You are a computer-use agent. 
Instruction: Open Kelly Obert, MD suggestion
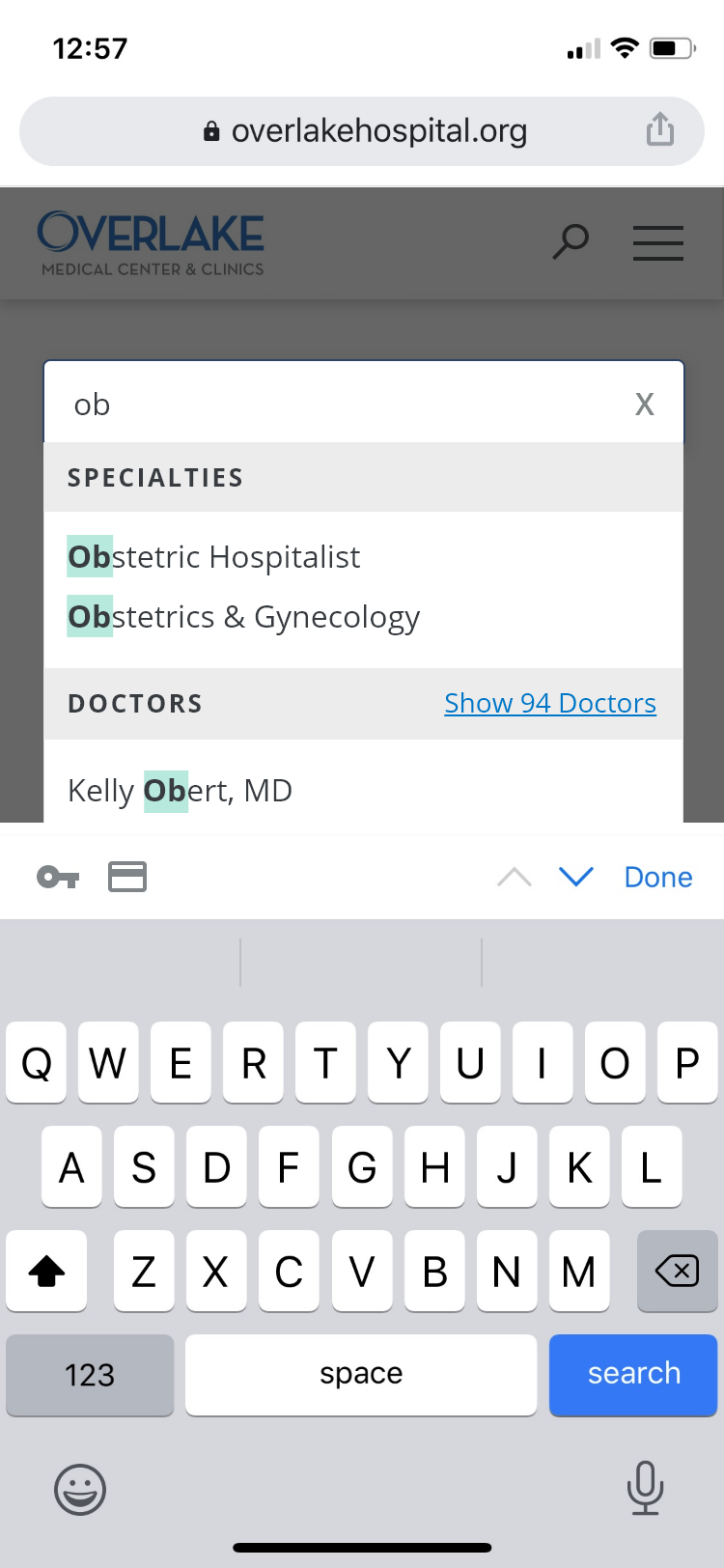point(180,791)
